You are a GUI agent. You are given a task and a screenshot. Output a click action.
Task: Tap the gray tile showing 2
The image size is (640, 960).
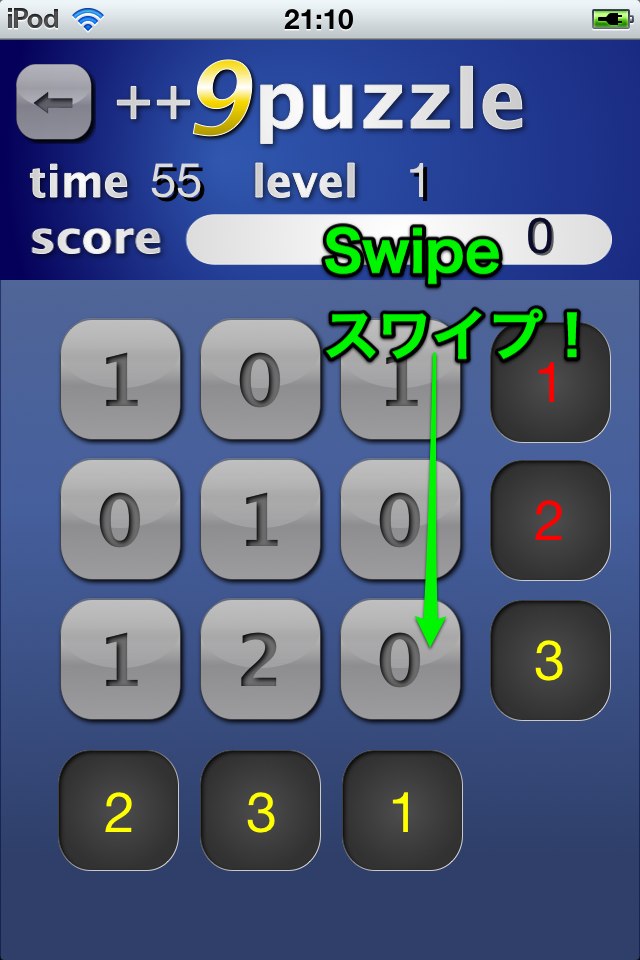pos(260,660)
